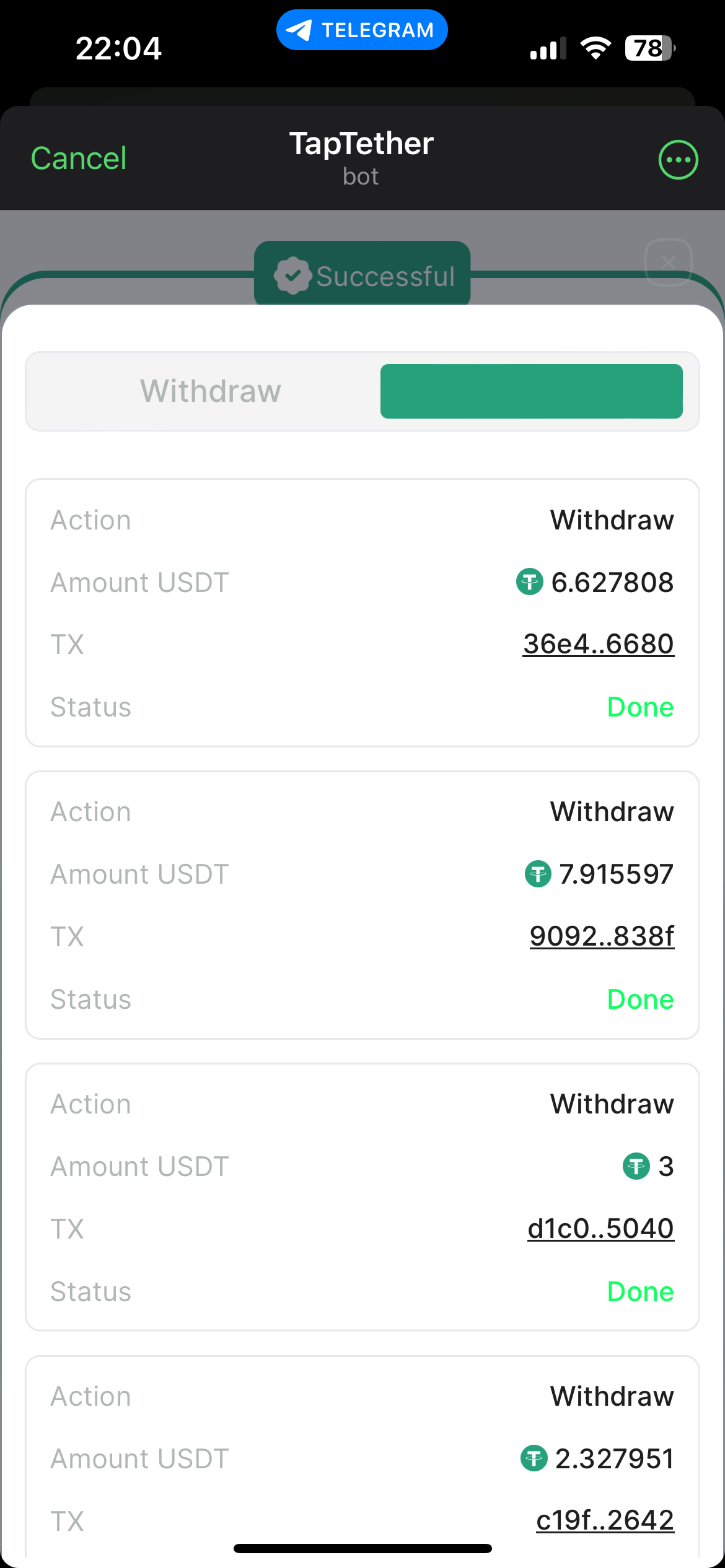Screen dimensions: 725x1568
Task: Open the three-dot options menu
Action: 678,160
